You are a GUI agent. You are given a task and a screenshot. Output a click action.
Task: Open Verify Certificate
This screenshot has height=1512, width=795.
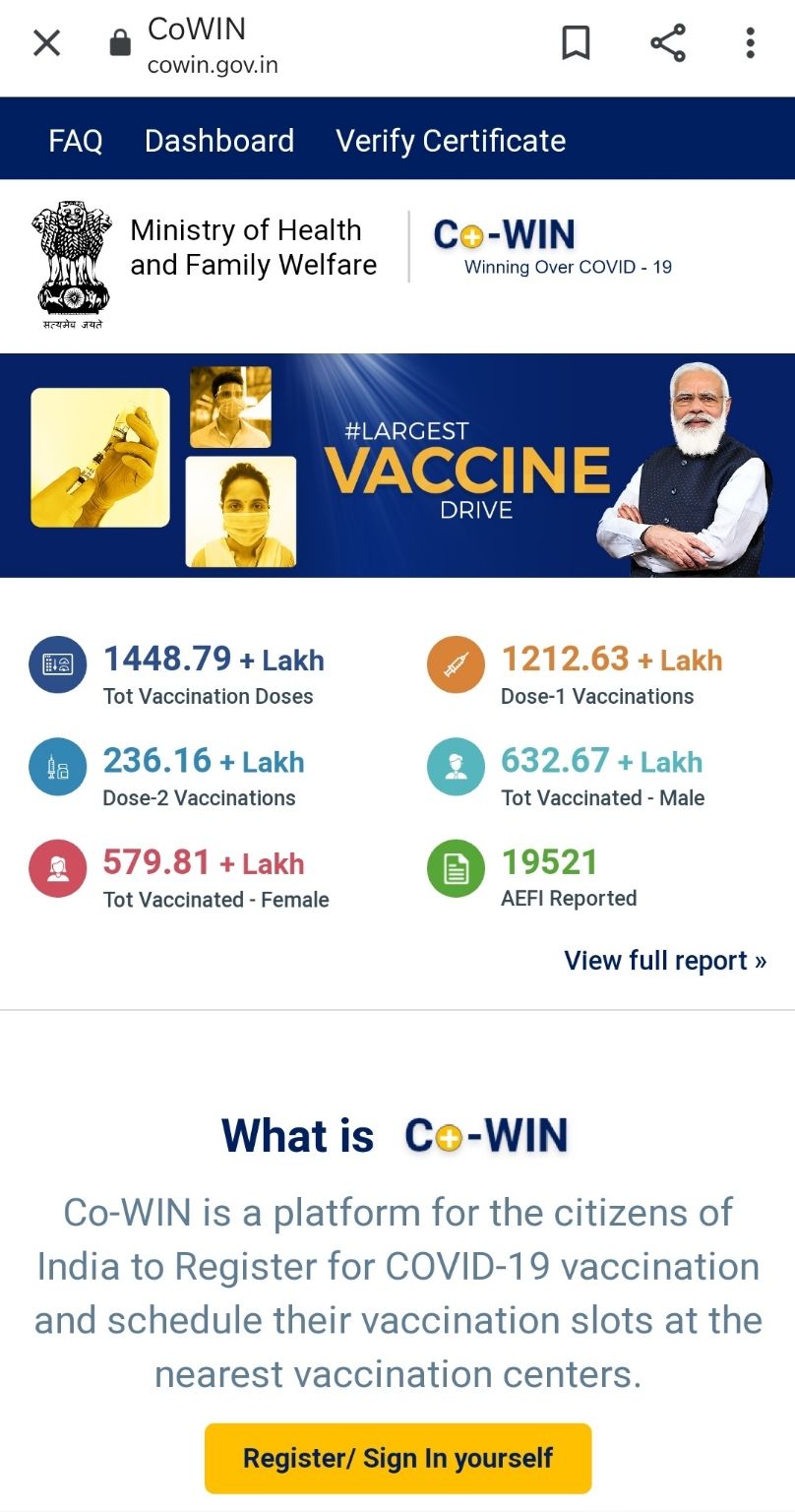coord(451,141)
